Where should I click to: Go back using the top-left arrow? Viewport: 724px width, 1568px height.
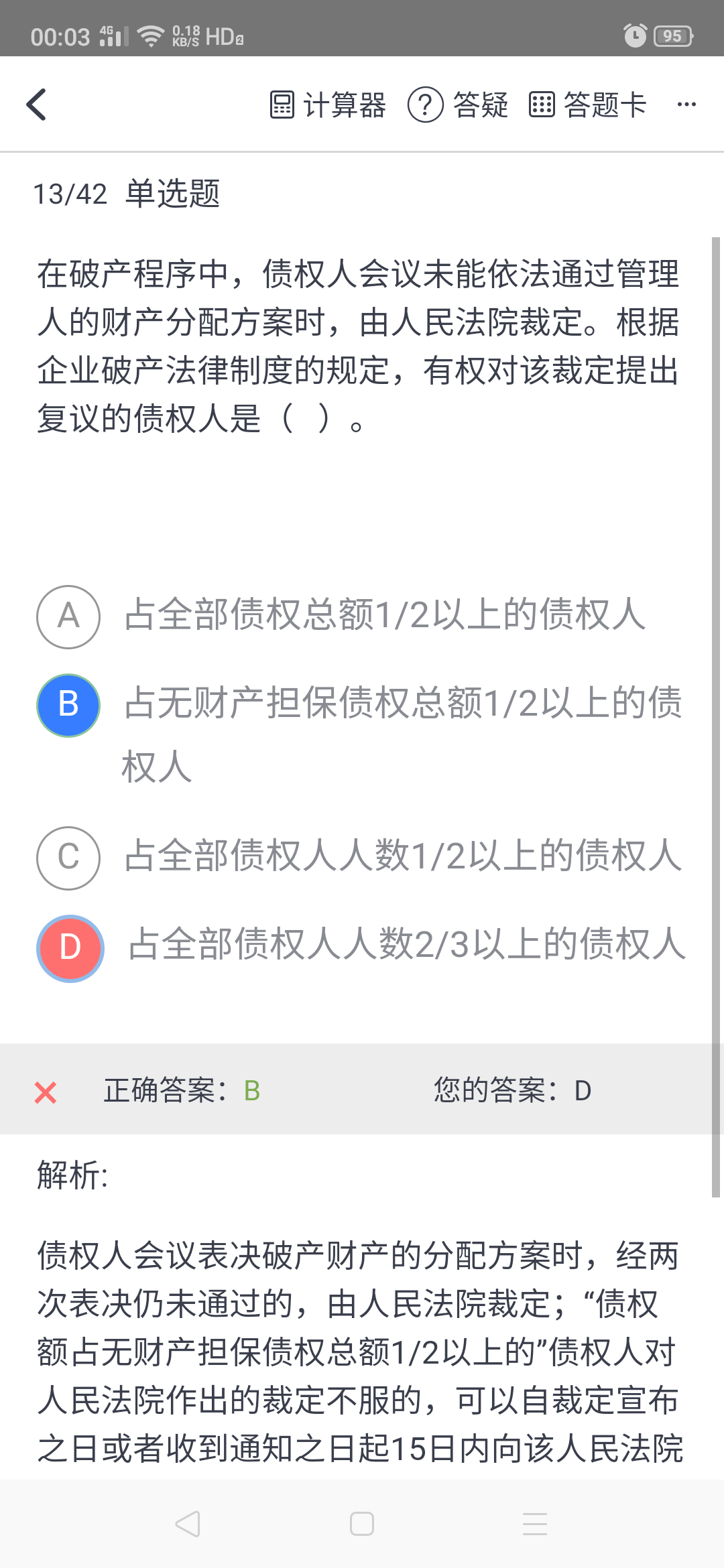click(x=37, y=105)
